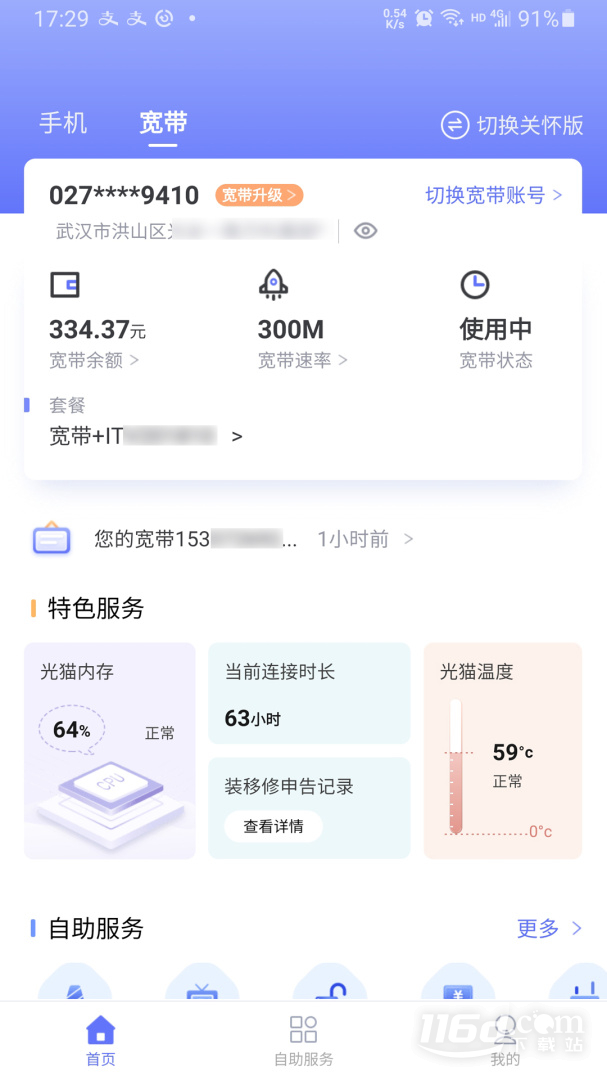Toggle address visibility eye icon
Image resolution: width=607 pixels, height=1080 pixels.
[x=365, y=231]
